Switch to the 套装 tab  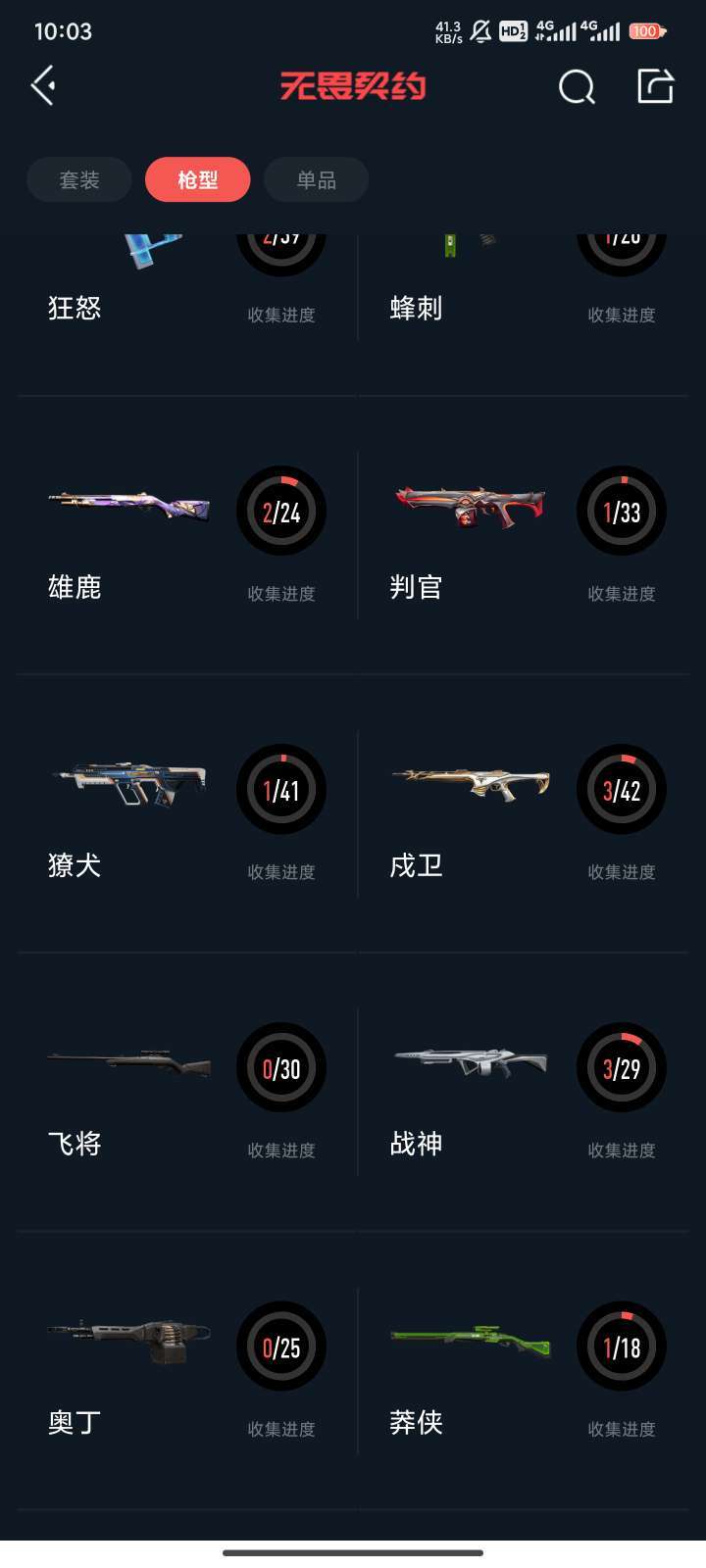78,179
